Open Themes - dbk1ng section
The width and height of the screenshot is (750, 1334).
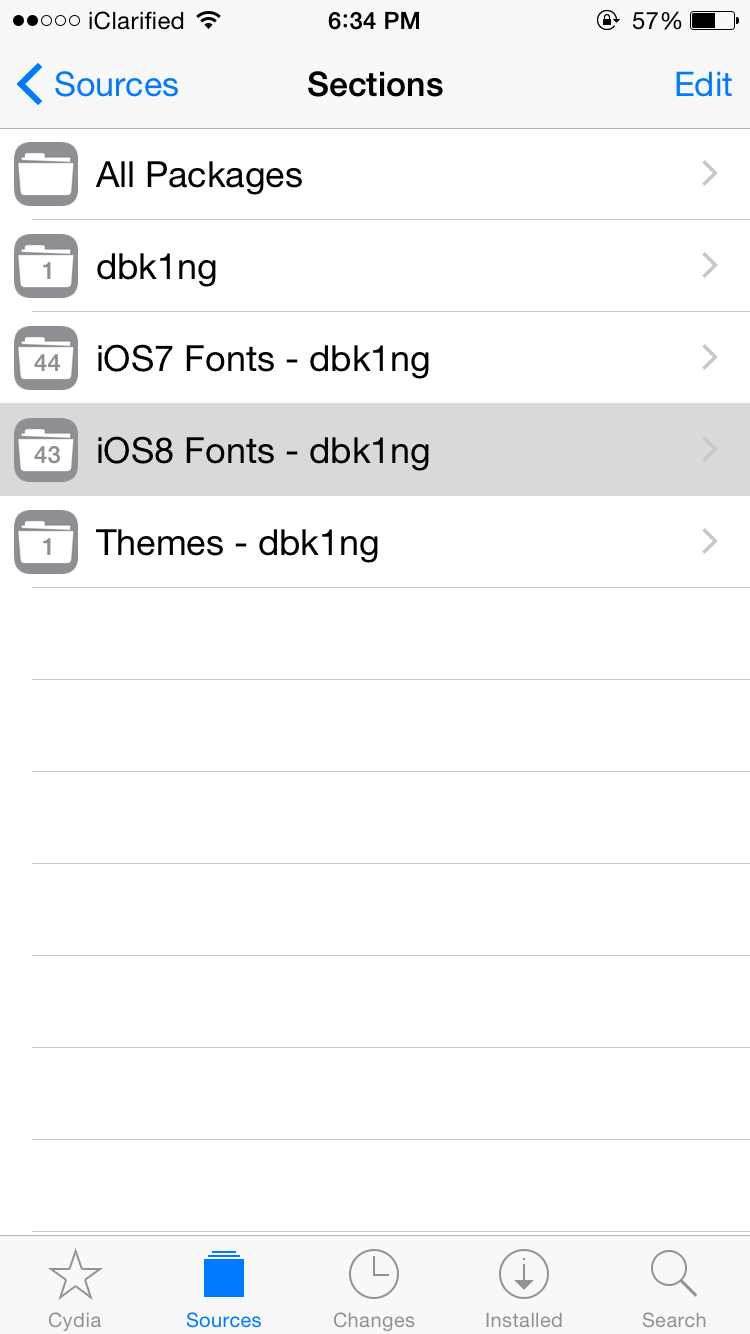[x=375, y=543]
